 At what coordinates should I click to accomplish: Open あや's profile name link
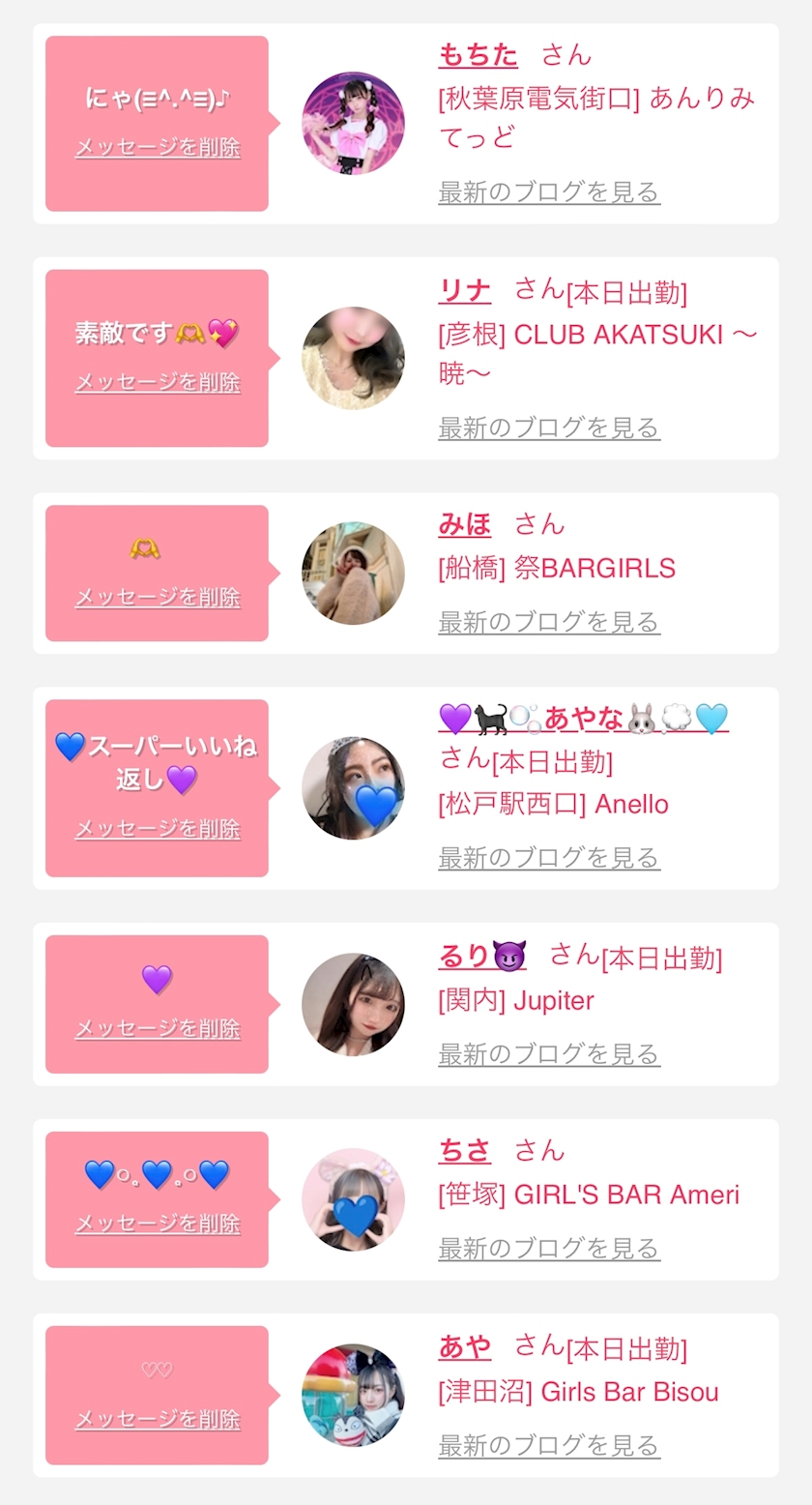pos(464,1346)
